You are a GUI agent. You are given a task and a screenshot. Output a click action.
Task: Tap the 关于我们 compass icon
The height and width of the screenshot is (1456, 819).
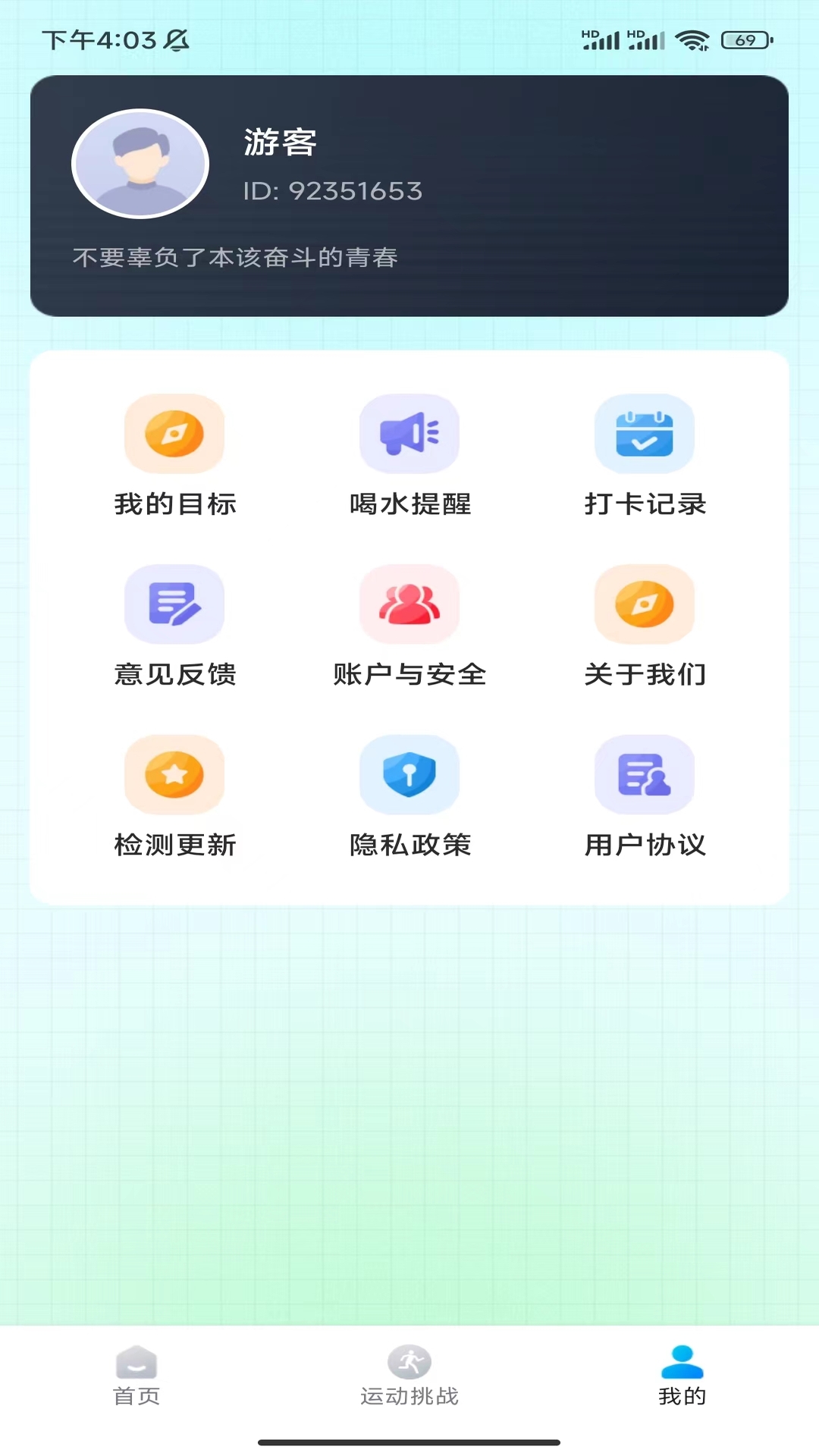point(645,604)
